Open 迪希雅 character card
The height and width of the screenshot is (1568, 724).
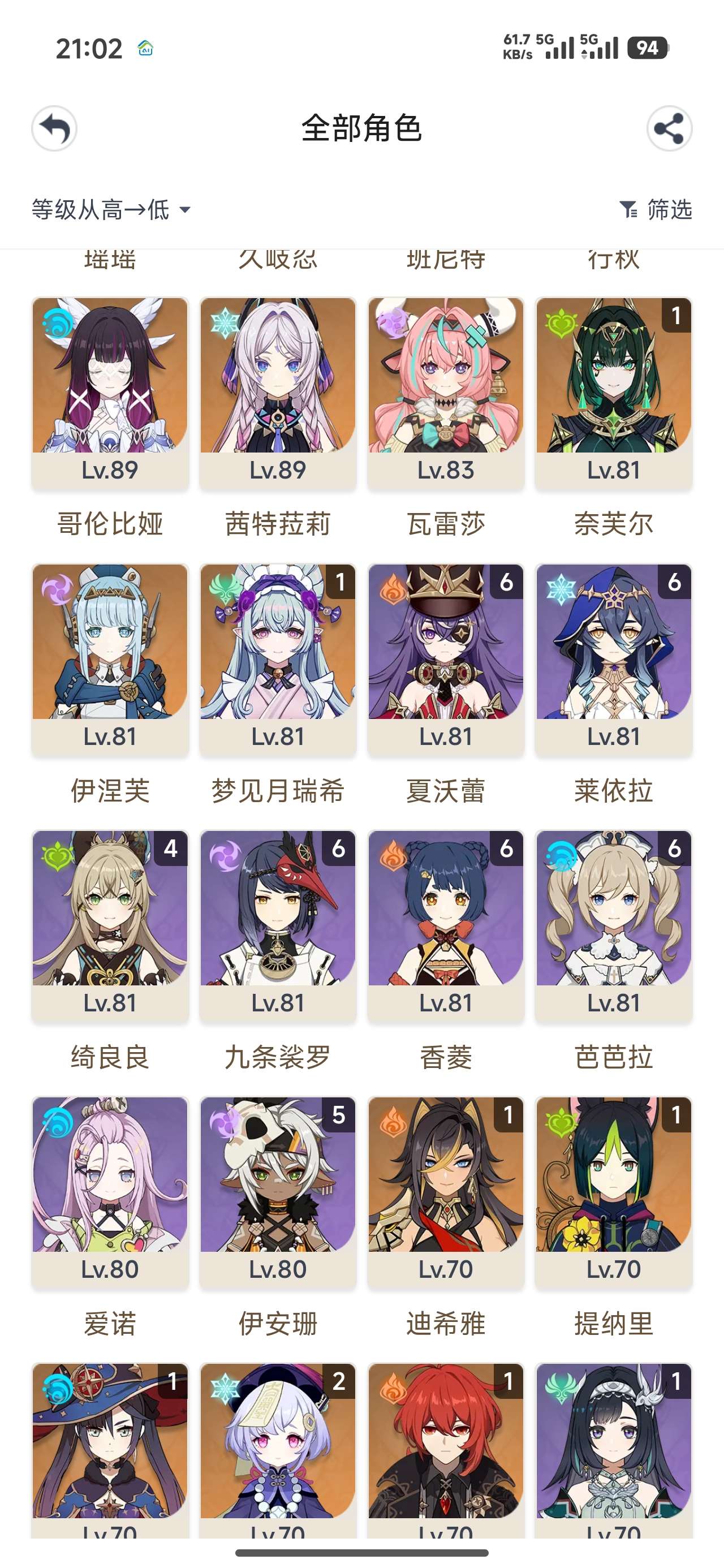pos(446,1192)
